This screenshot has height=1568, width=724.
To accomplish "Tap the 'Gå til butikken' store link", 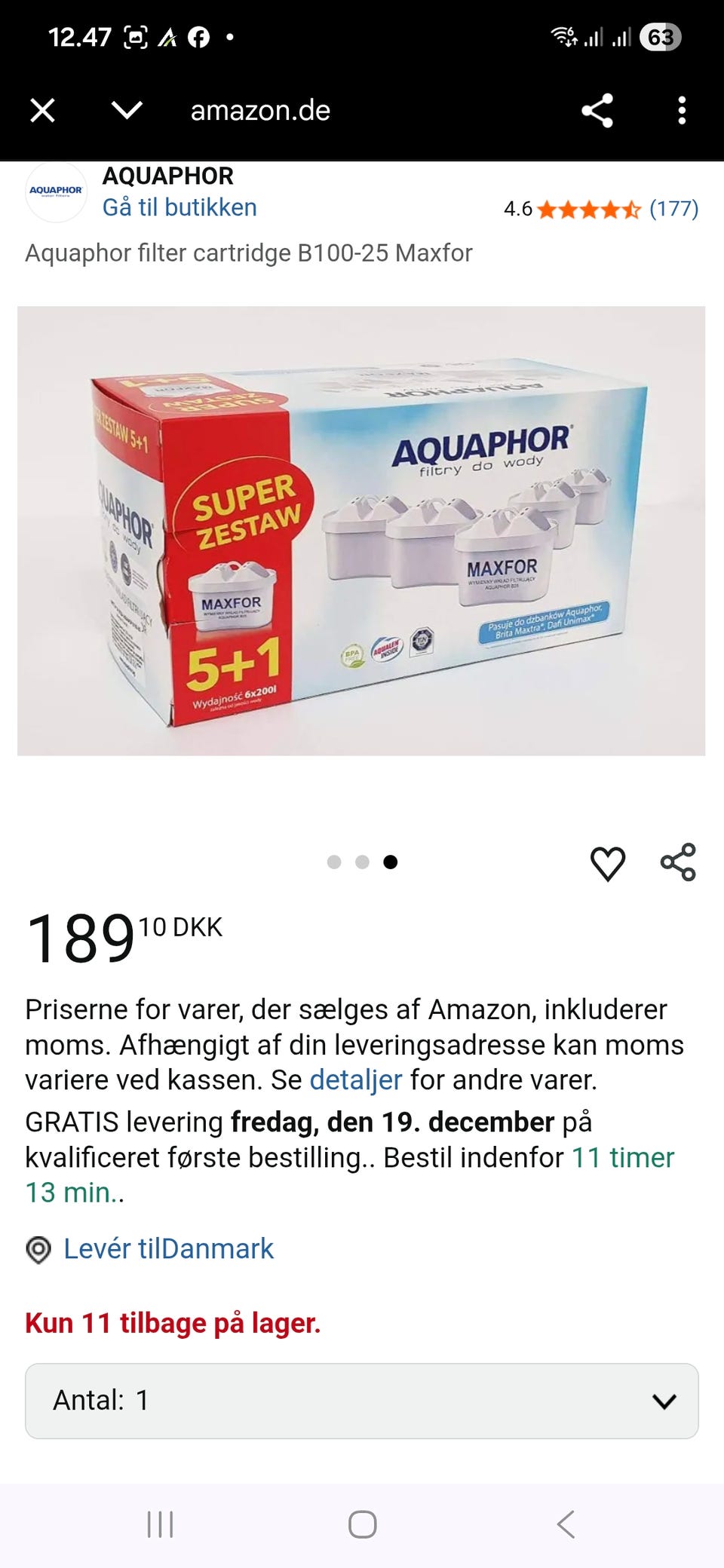I will click(x=179, y=207).
